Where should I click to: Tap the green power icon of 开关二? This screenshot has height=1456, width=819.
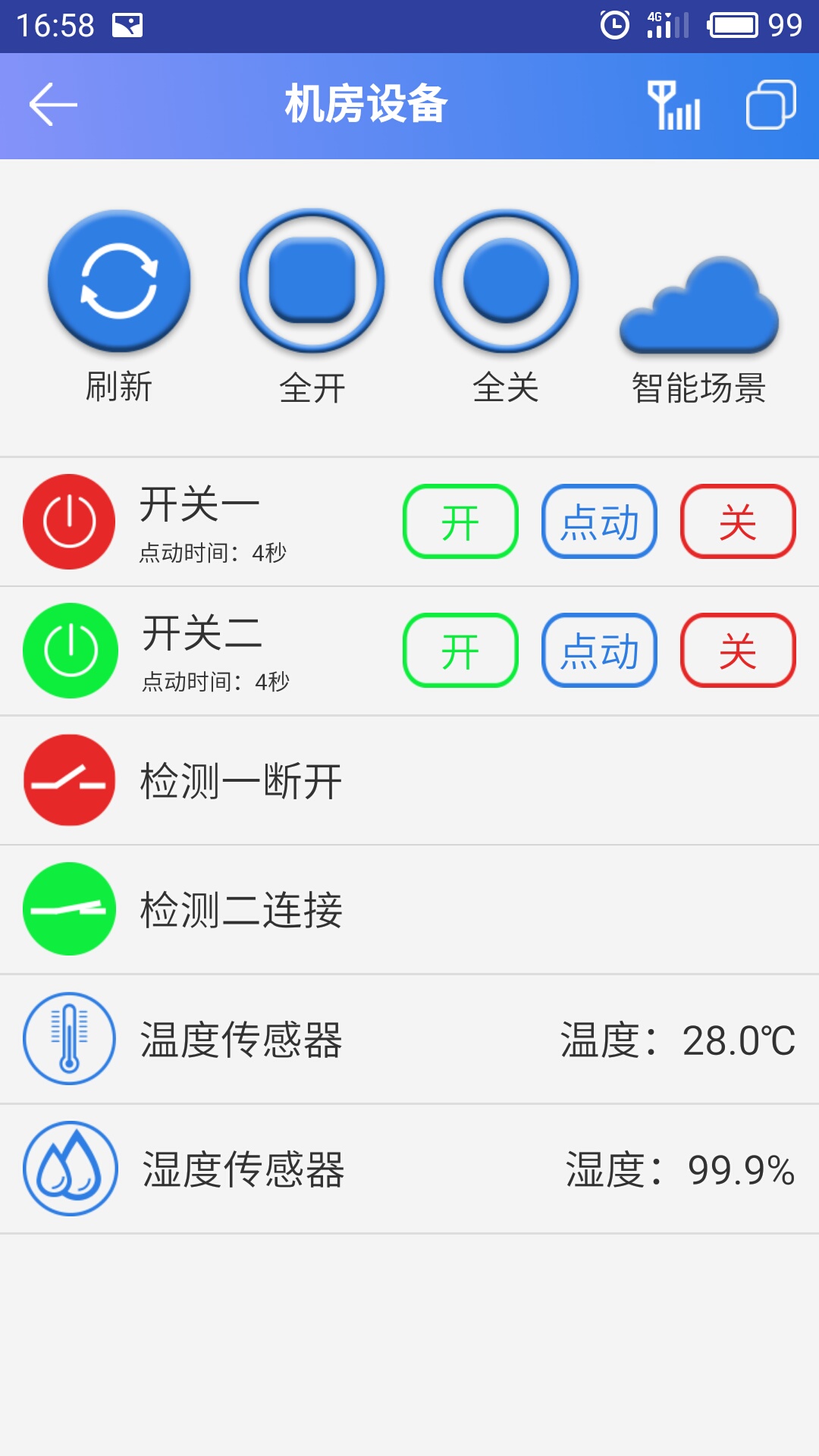(x=69, y=651)
